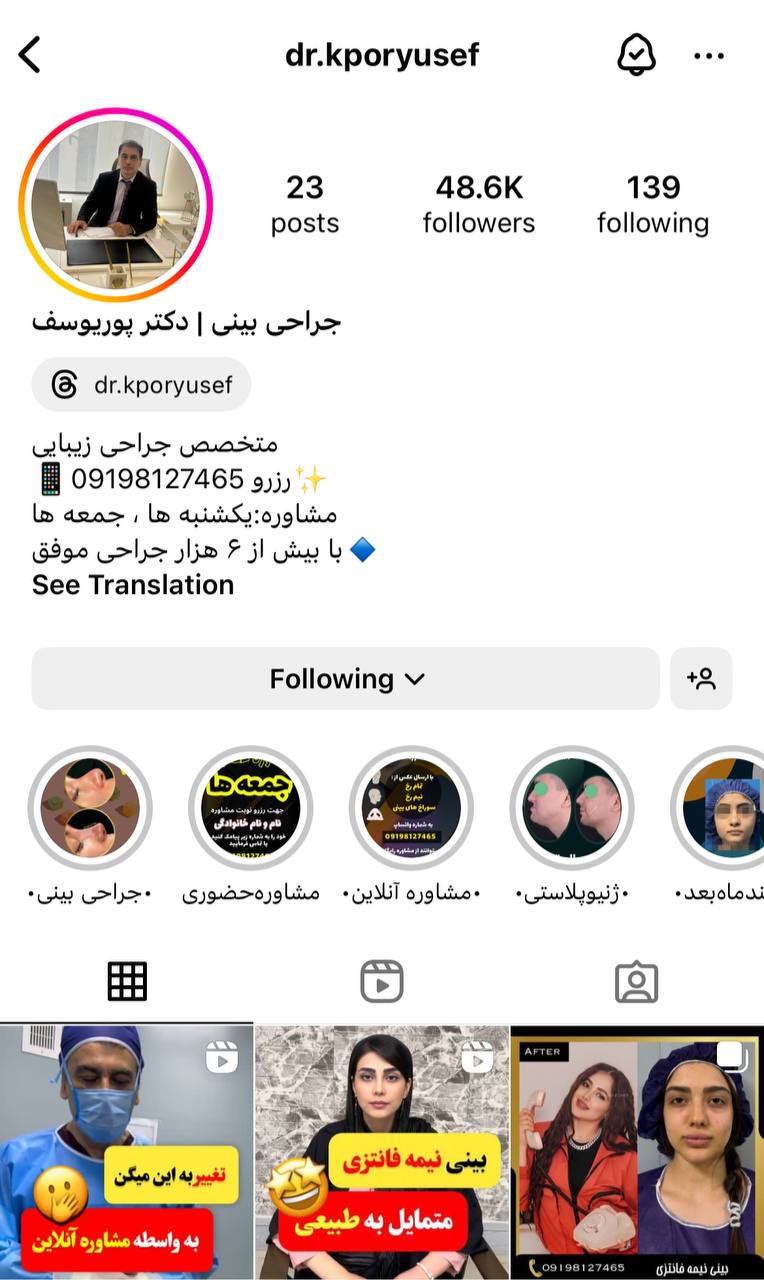Open the ژنیوپلاستی story highlight
This screenshot has height=1280, width=764.
tap(571, 808)
